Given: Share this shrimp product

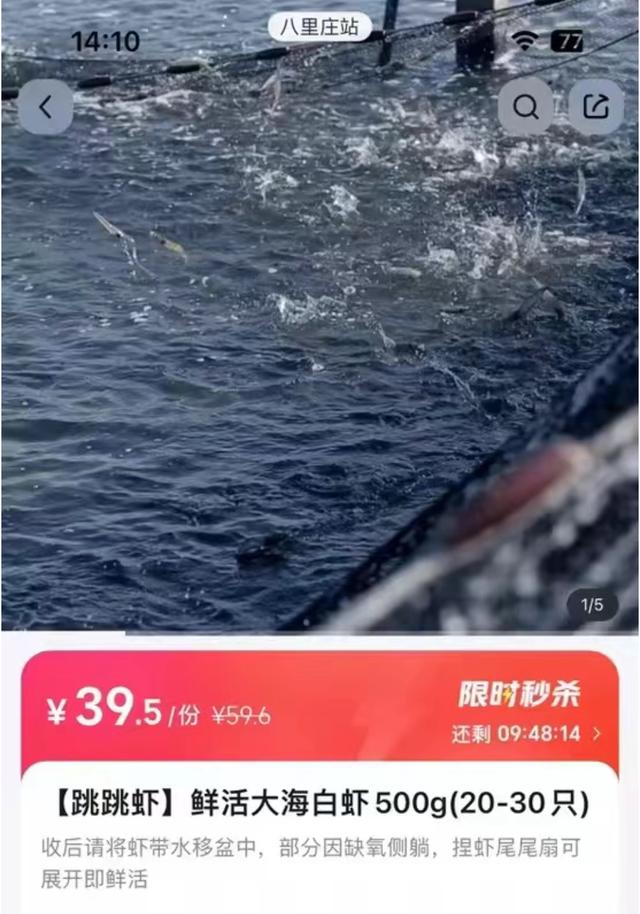Looking at the screenshot, I should pos(596,107).
